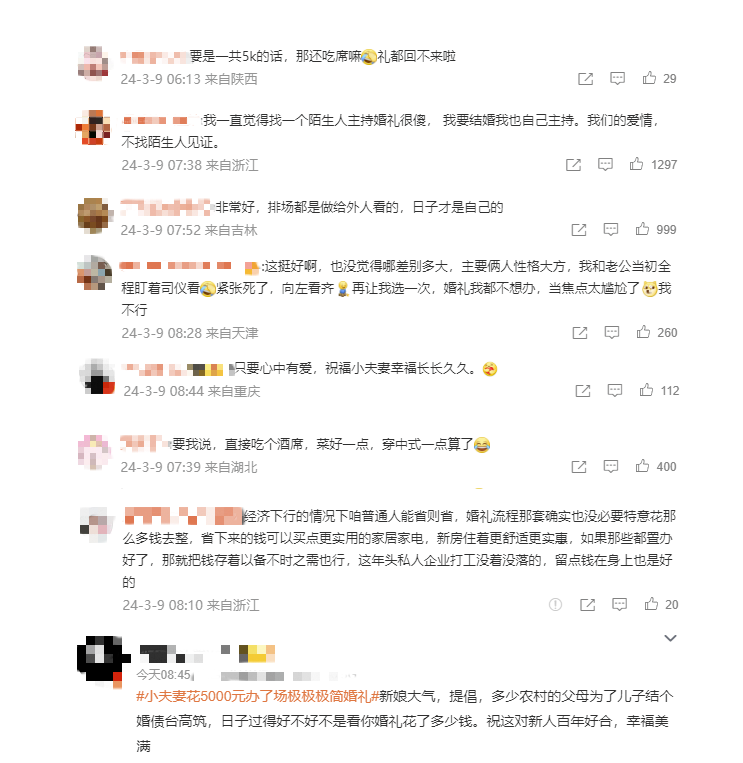The height and width of the screenshot is (763, 743).
Task: Repost the 重庆 comment wishing 小夫妻幸福
Action: pos(583,391)
